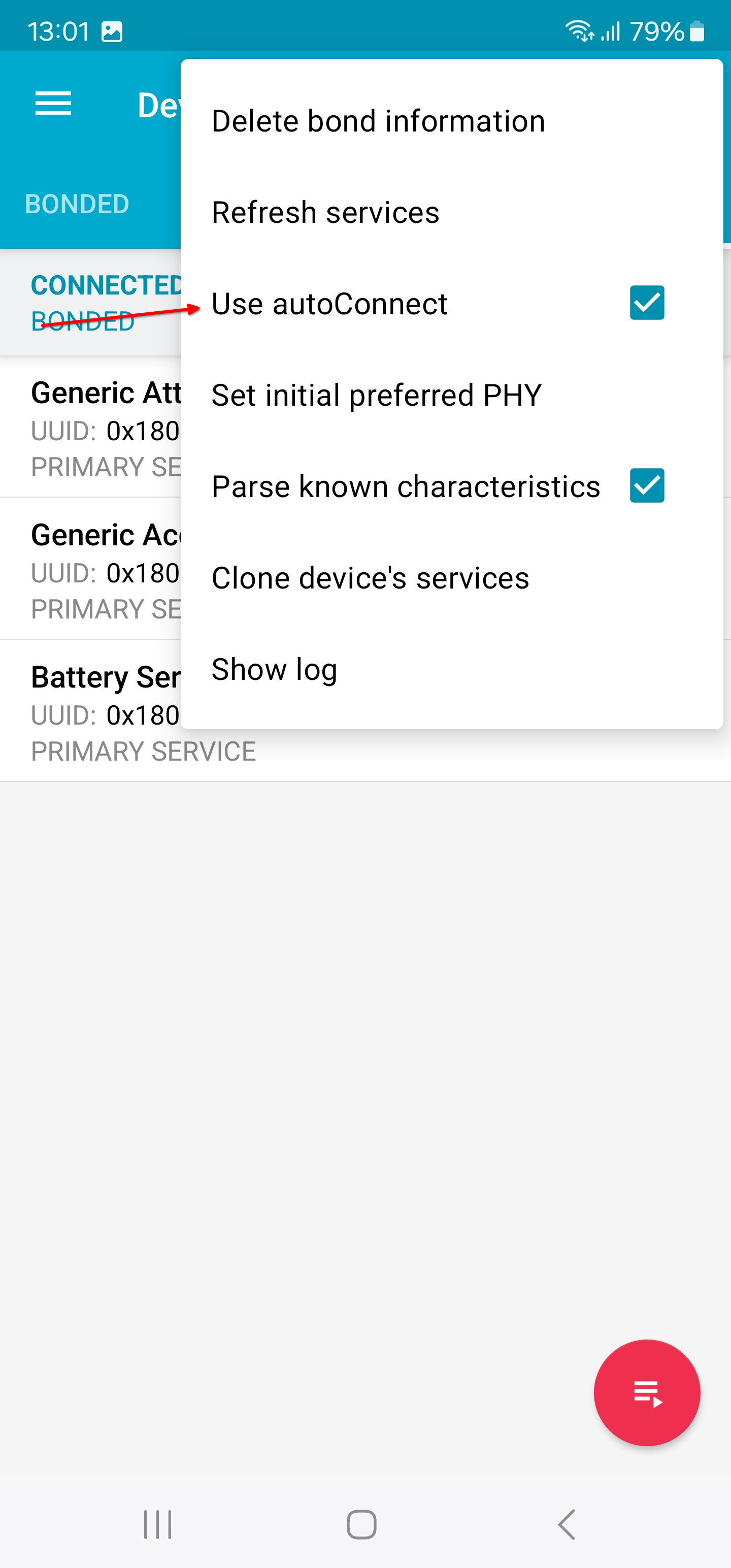The image size is (731, 1568).
Task: Go back using system back button
Action: tap(567, 1524)
